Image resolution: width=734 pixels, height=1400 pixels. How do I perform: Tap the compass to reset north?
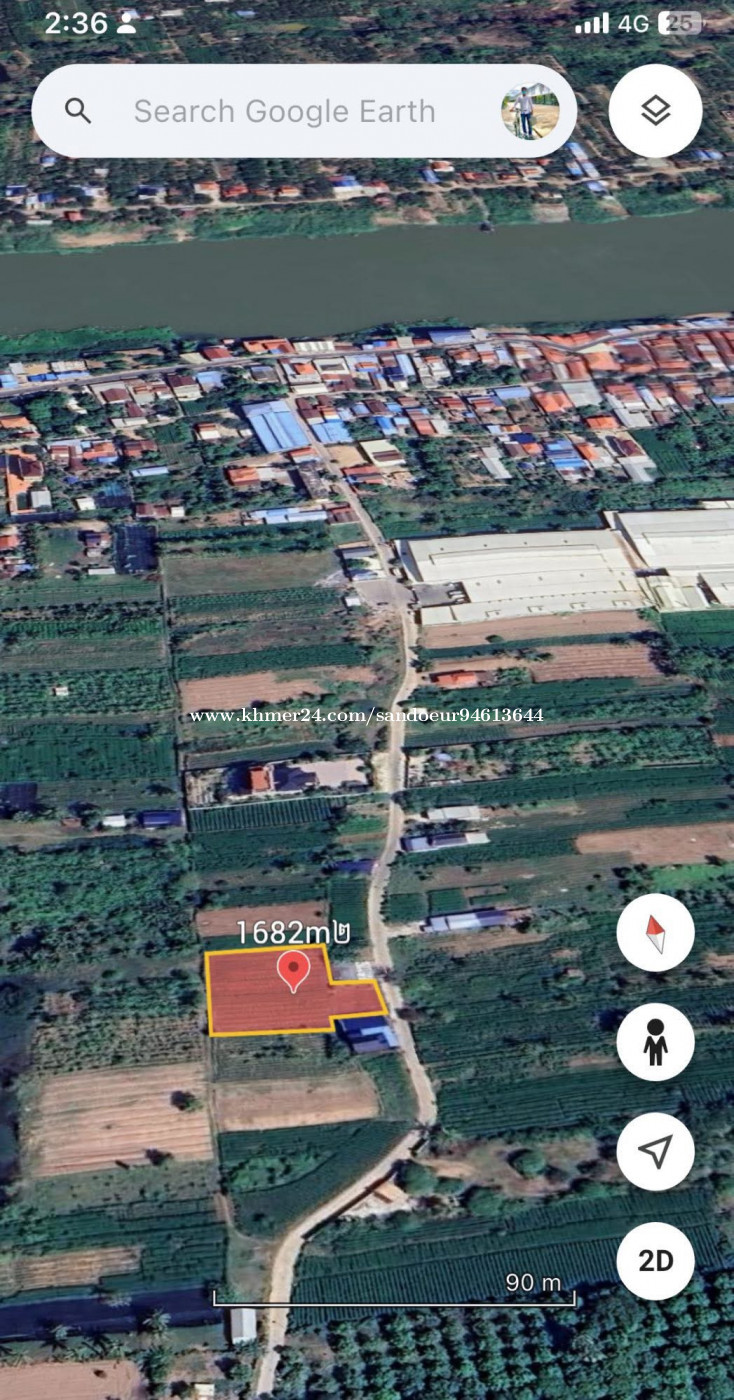coord(655,933)
